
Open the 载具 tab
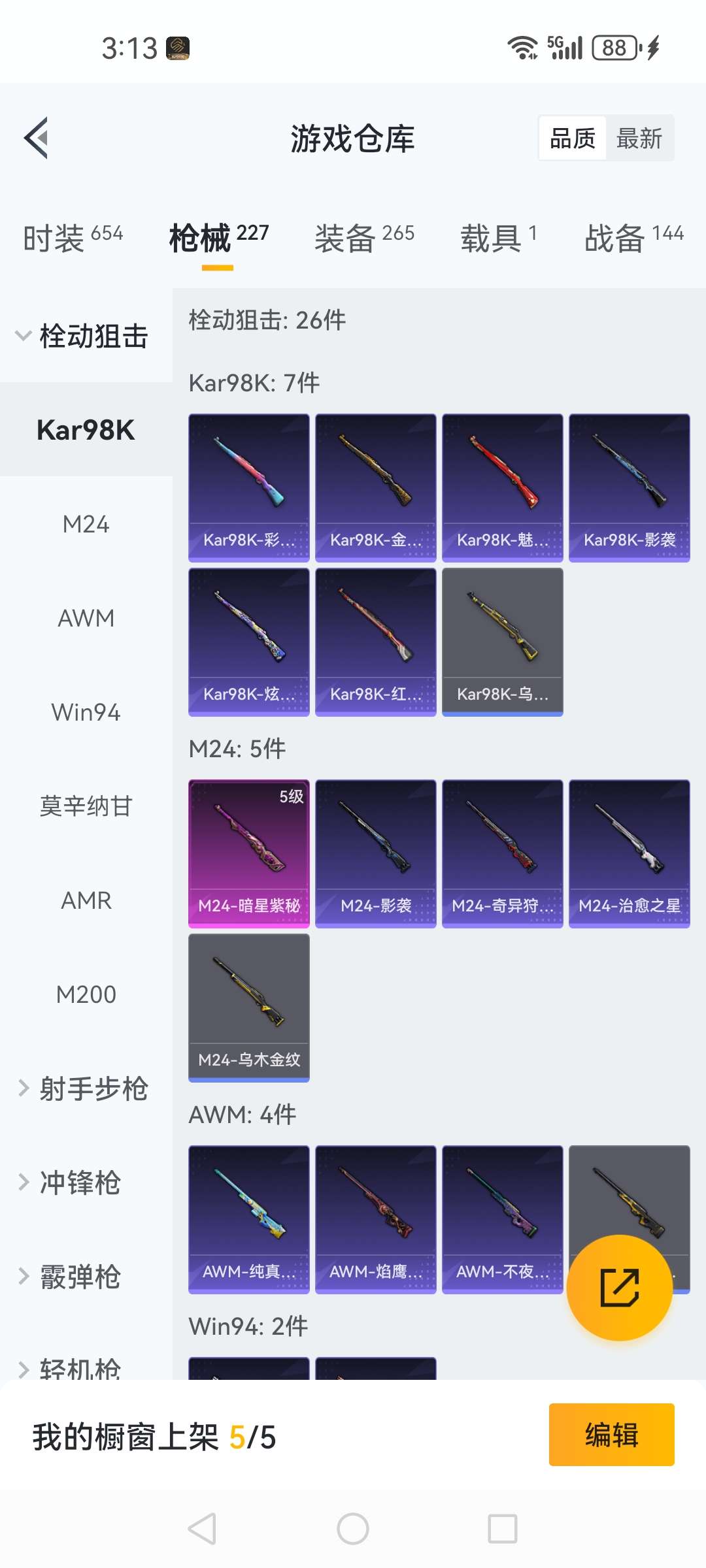[498, 237]
